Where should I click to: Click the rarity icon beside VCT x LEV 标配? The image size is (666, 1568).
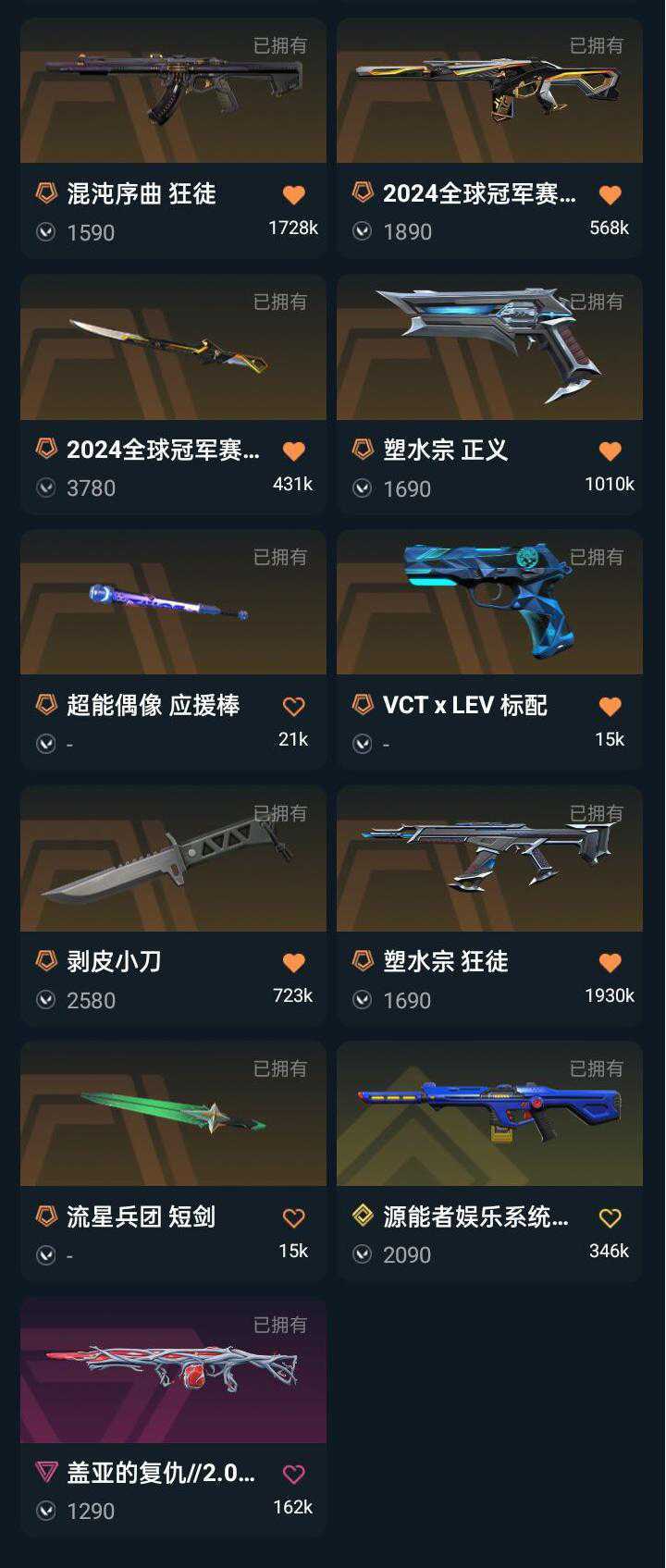(362, 705)
